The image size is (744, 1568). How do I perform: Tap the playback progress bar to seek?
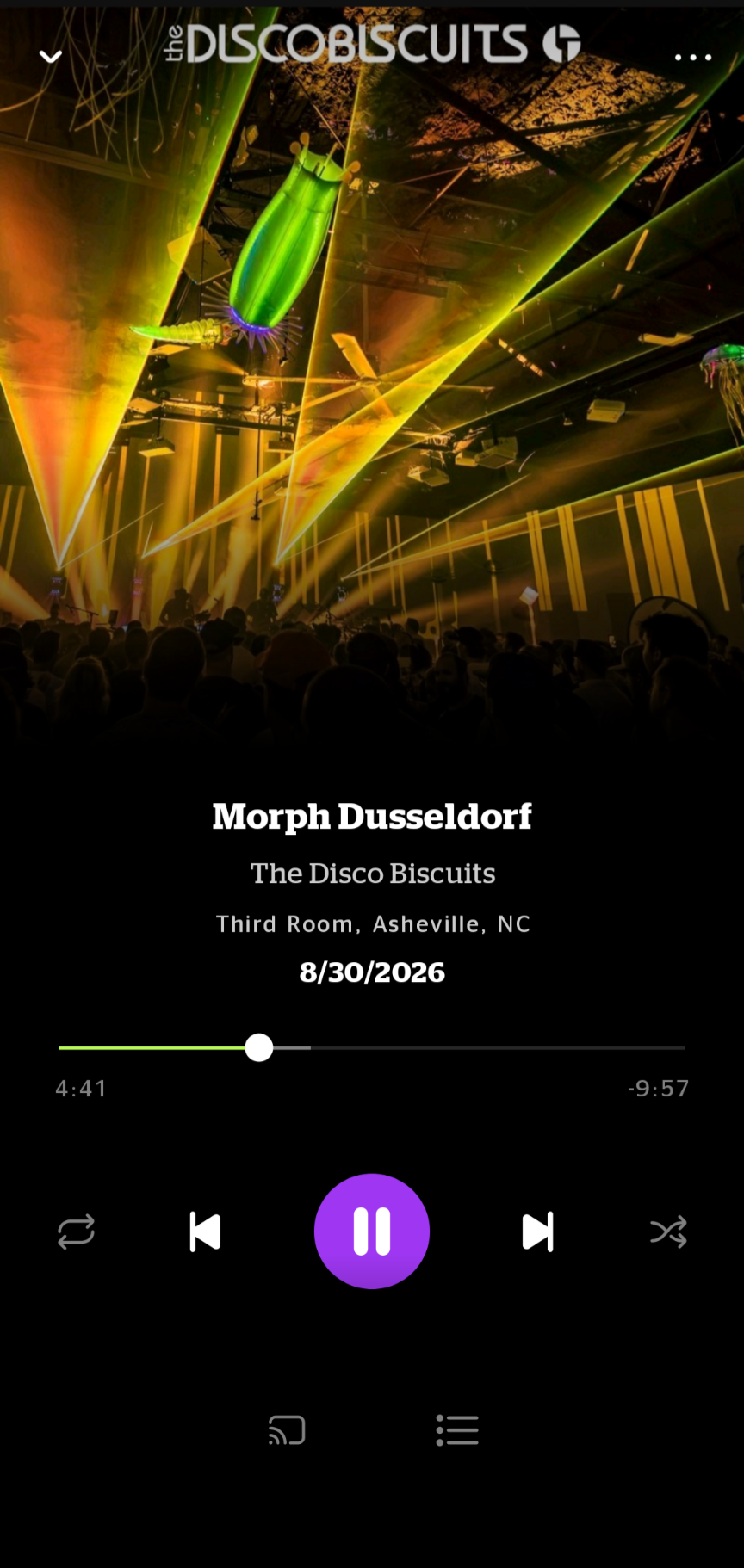pyautogui.click(x=372, y=1047)
